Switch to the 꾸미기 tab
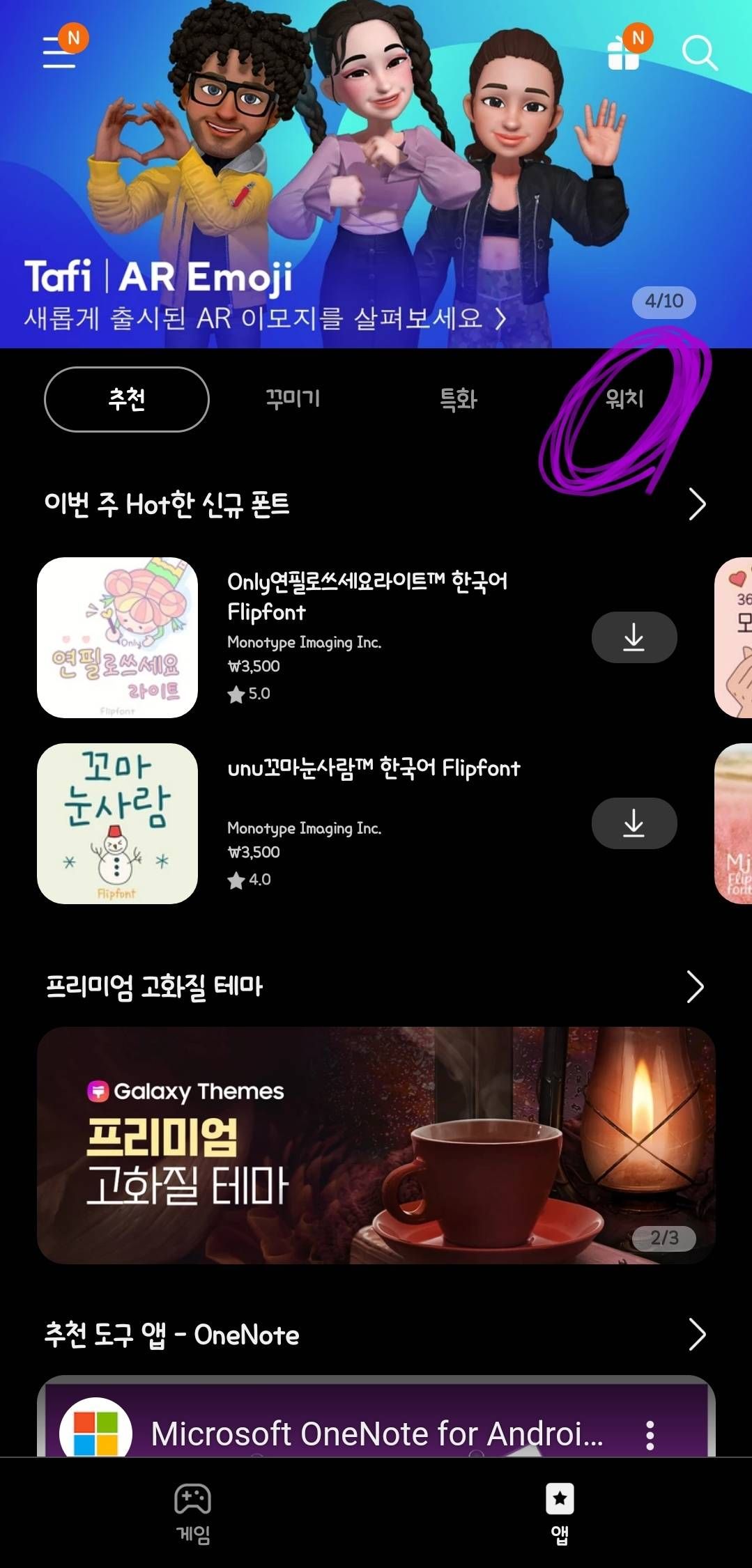 (x=293, y=399)
